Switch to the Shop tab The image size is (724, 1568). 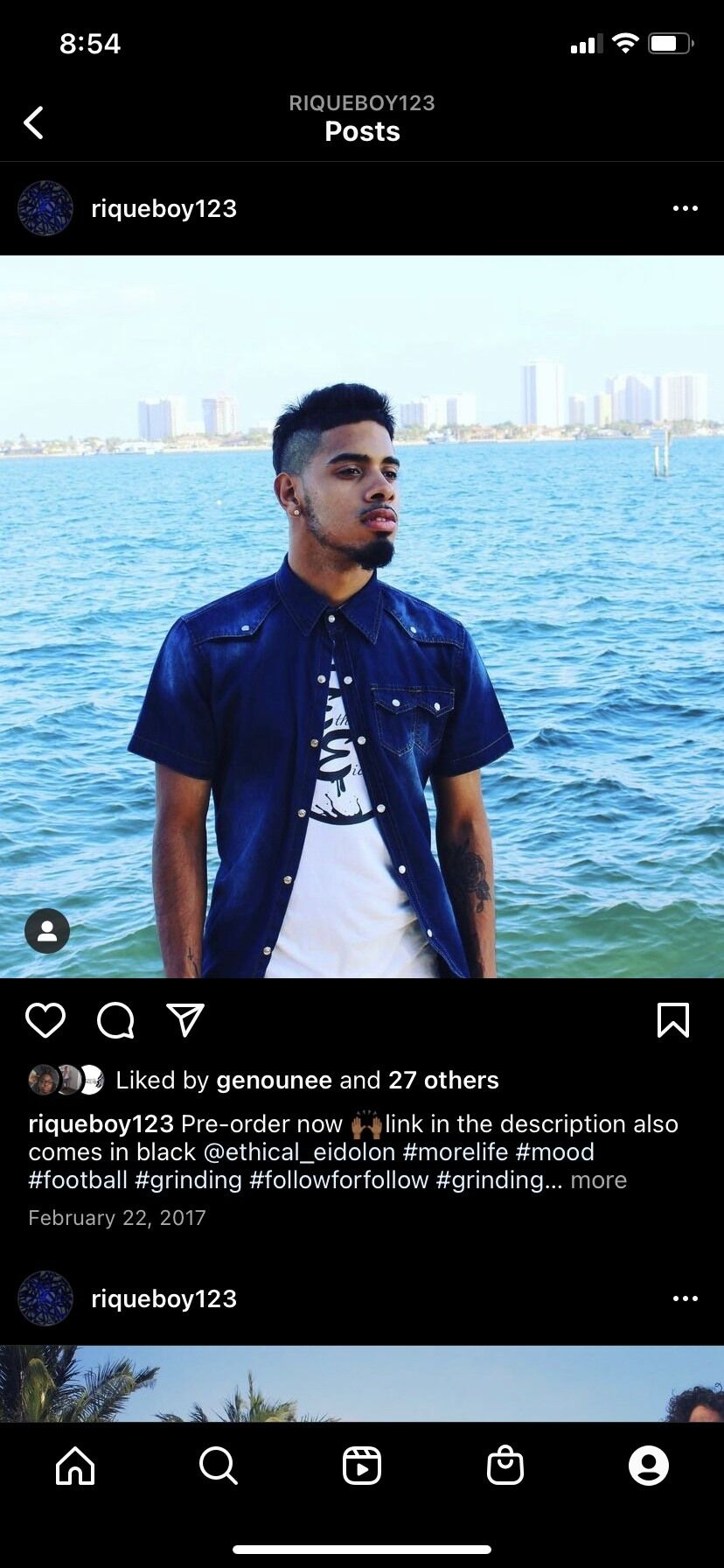(x=505, y=1466)
